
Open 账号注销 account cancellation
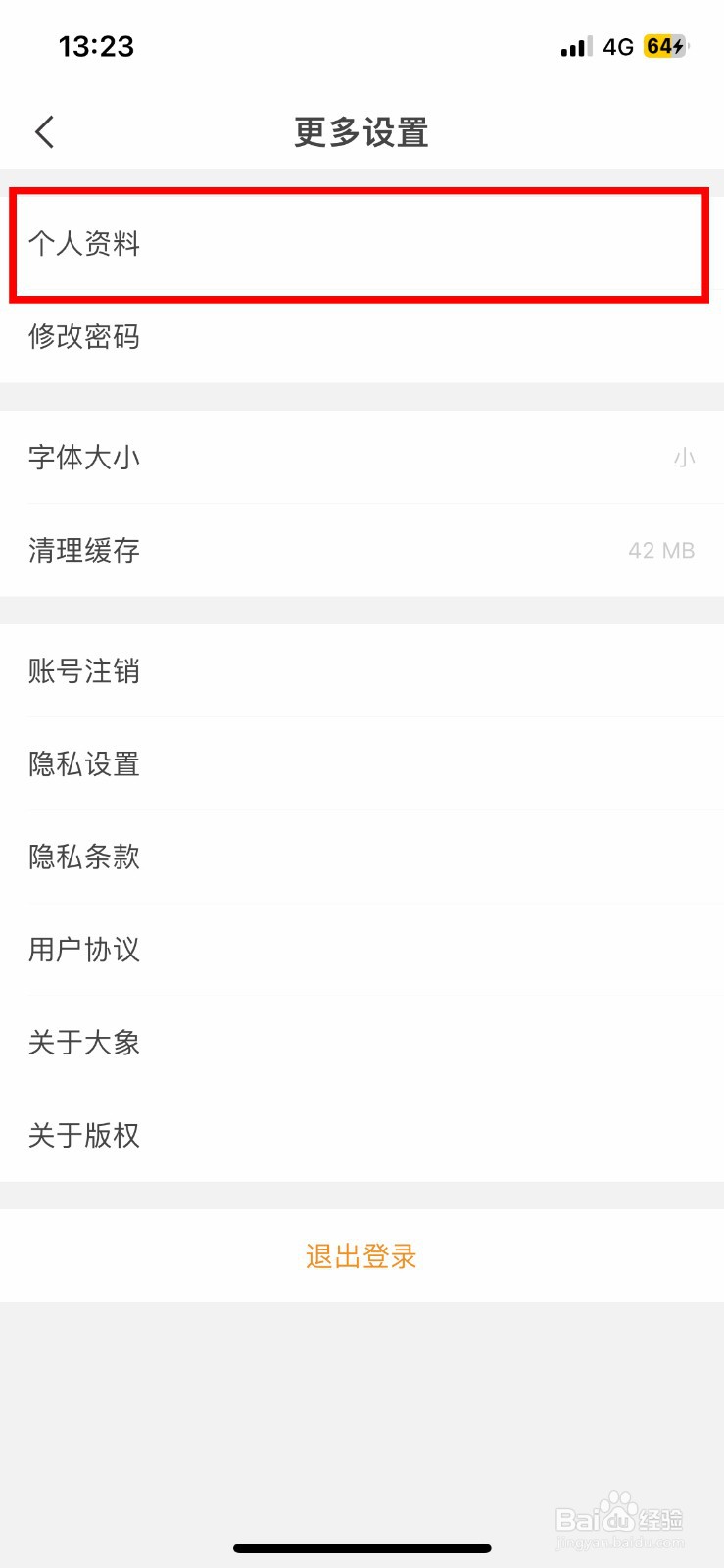(362, 671)
